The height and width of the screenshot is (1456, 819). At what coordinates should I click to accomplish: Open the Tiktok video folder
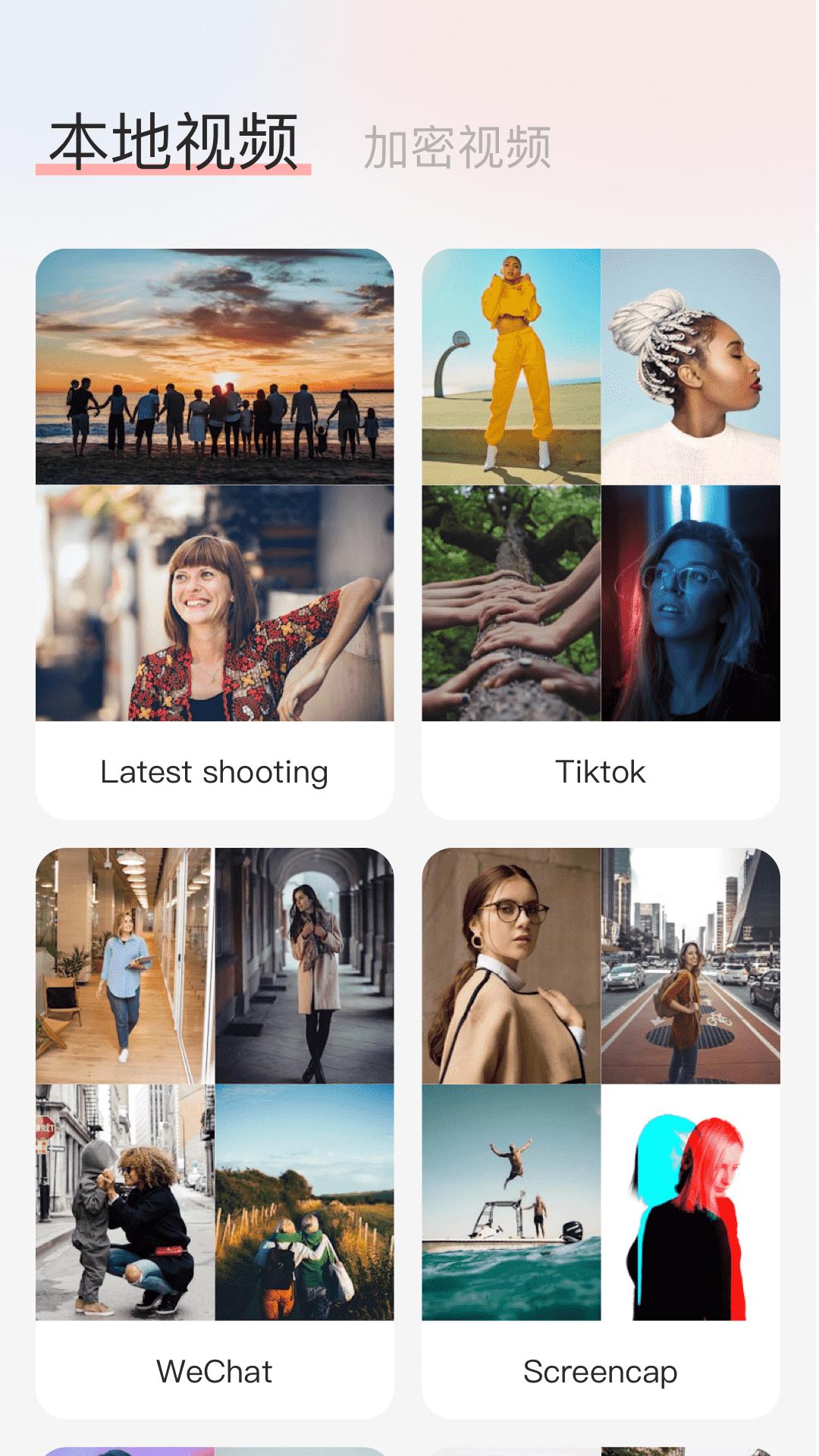pyautogui.click(x=601, y=533)
